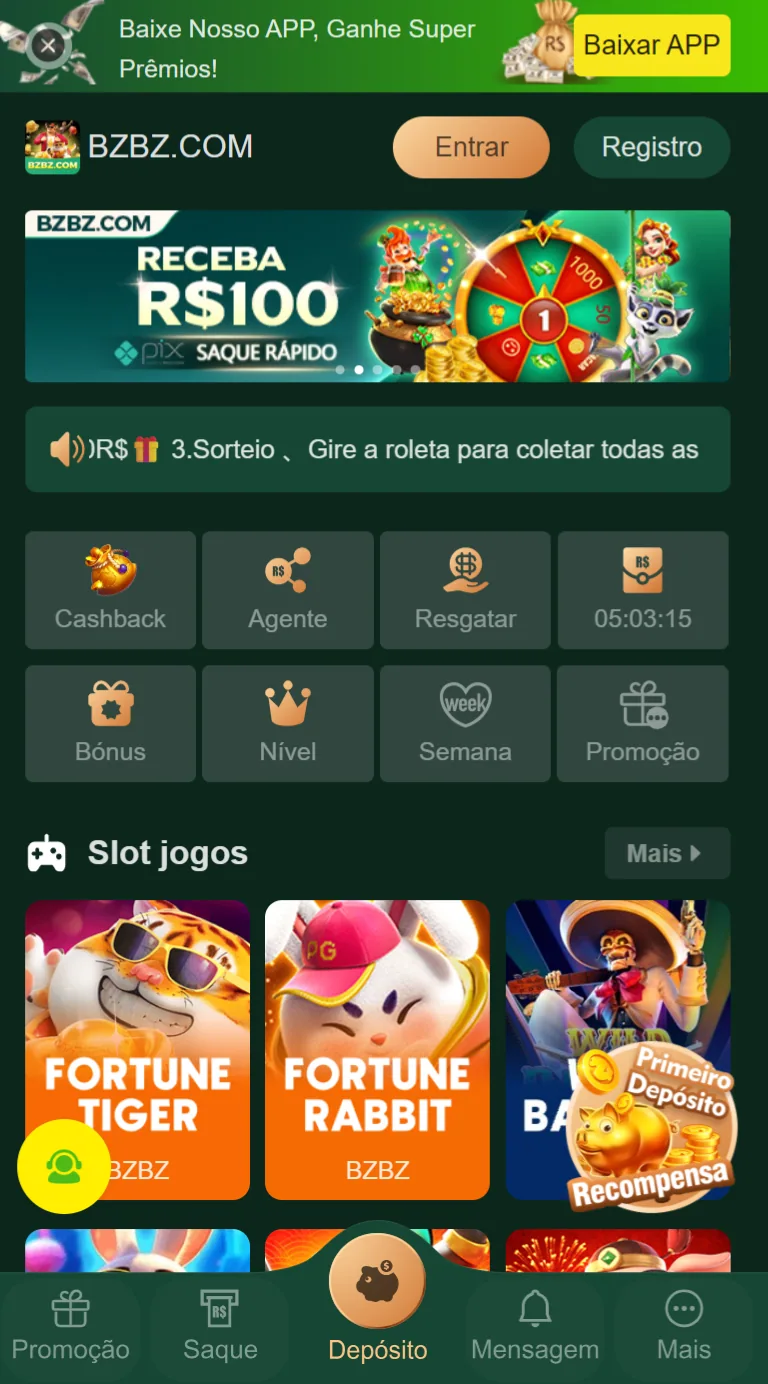Select the Resgatar tile
This screenshot has width=768, height=1384.
pos(465,590)
